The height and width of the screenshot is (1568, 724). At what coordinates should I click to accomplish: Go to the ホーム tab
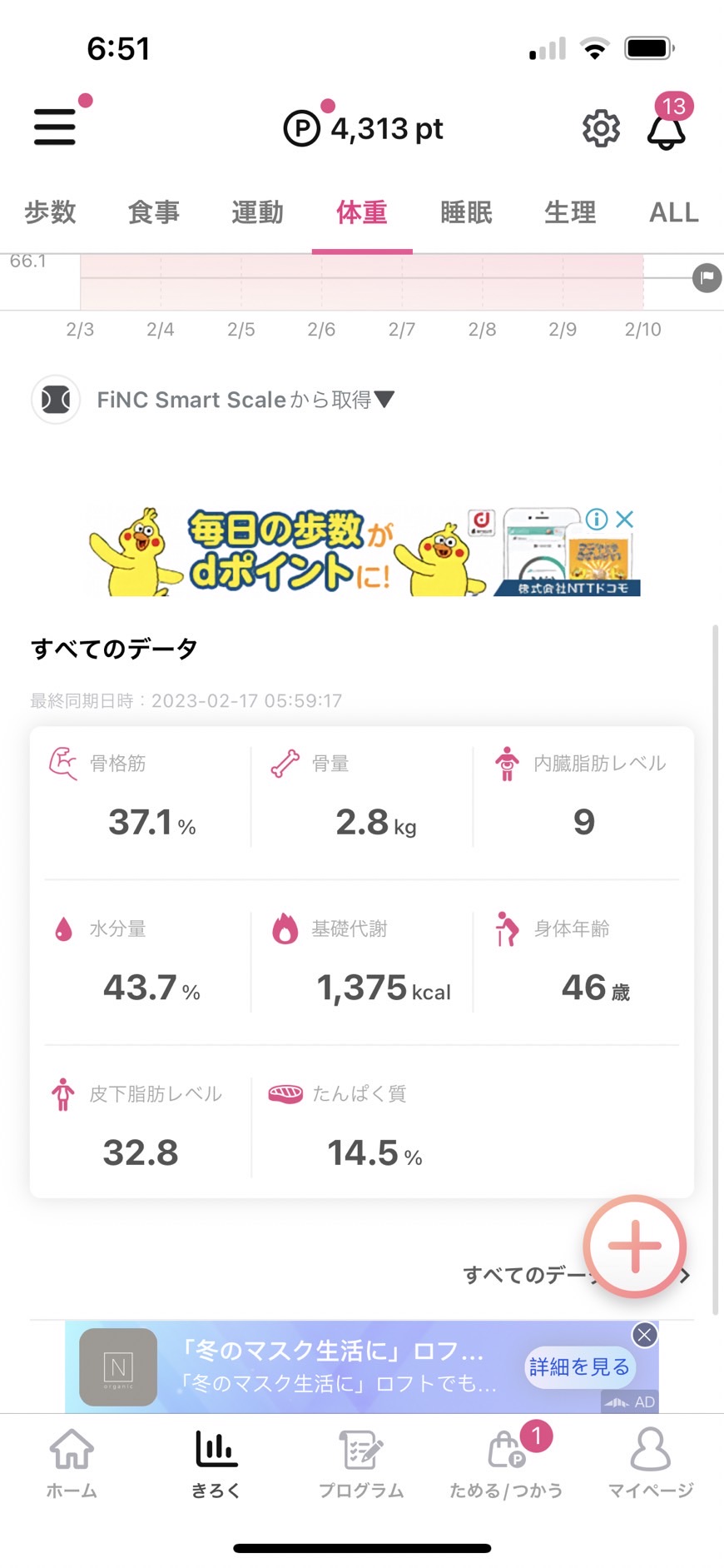coord(72,1463)
